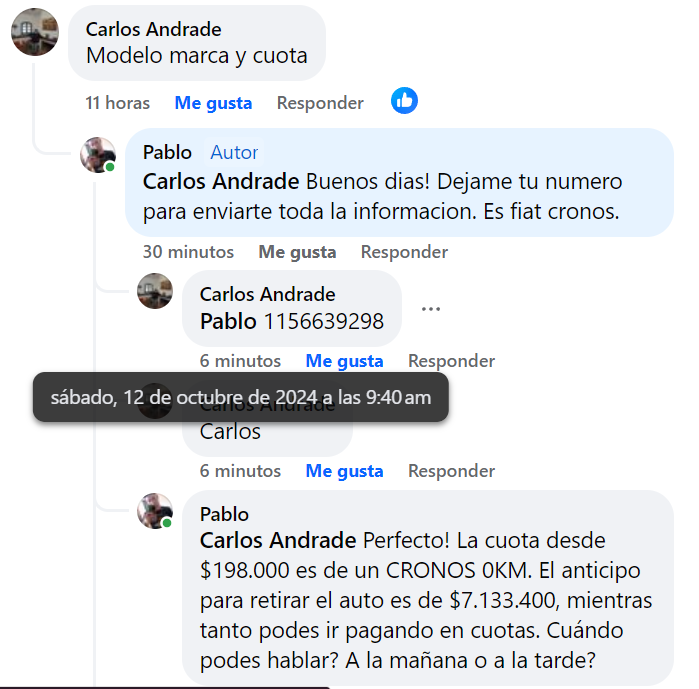Screen dimensions: 699x689
Task: Like Carlos Andrade's 'Modelo marca y cuota' comment
Action: coord(213,103)
